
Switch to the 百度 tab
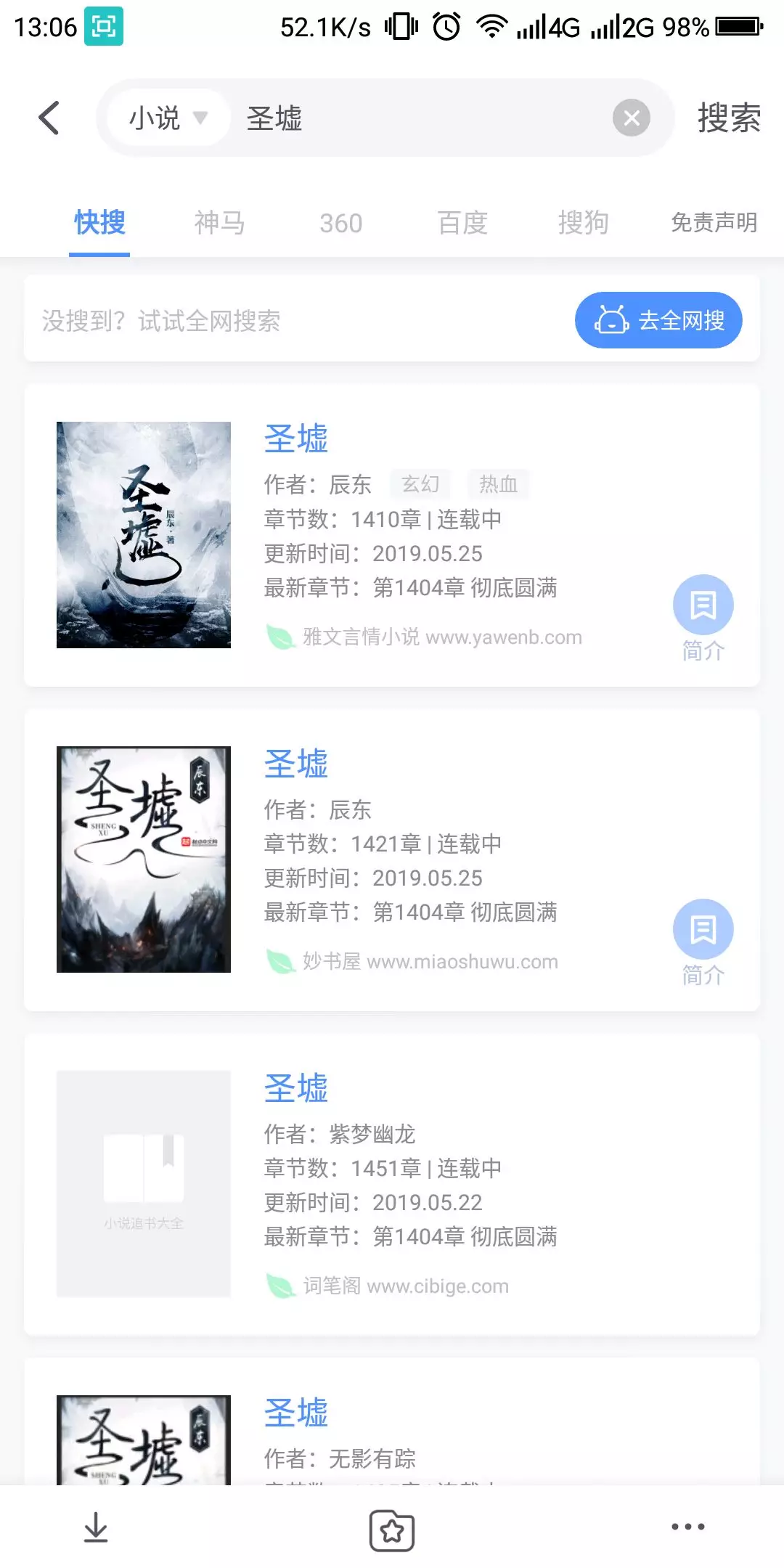(x=462, y=223)
